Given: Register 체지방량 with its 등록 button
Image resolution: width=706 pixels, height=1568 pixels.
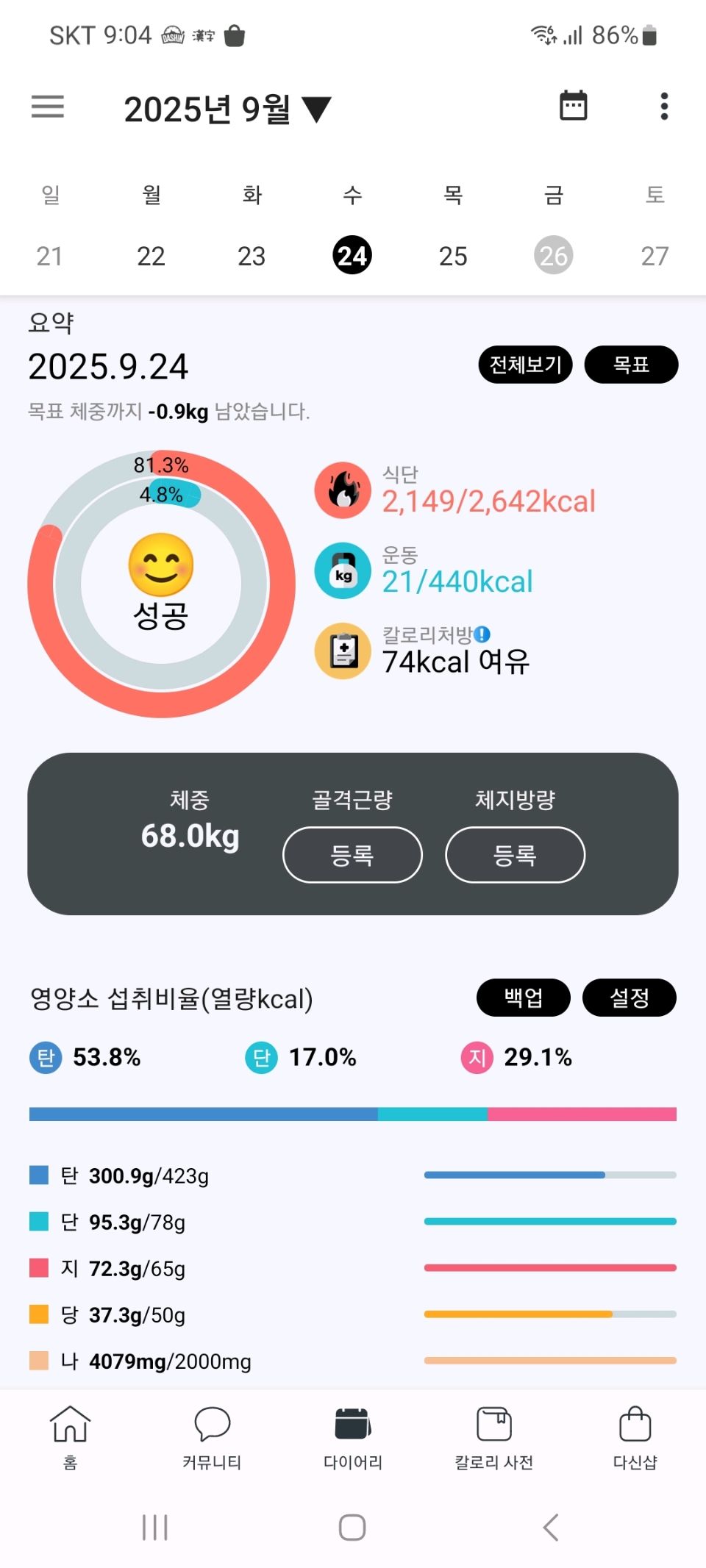Looking at the screenshot, I should [x=515, y=855].
